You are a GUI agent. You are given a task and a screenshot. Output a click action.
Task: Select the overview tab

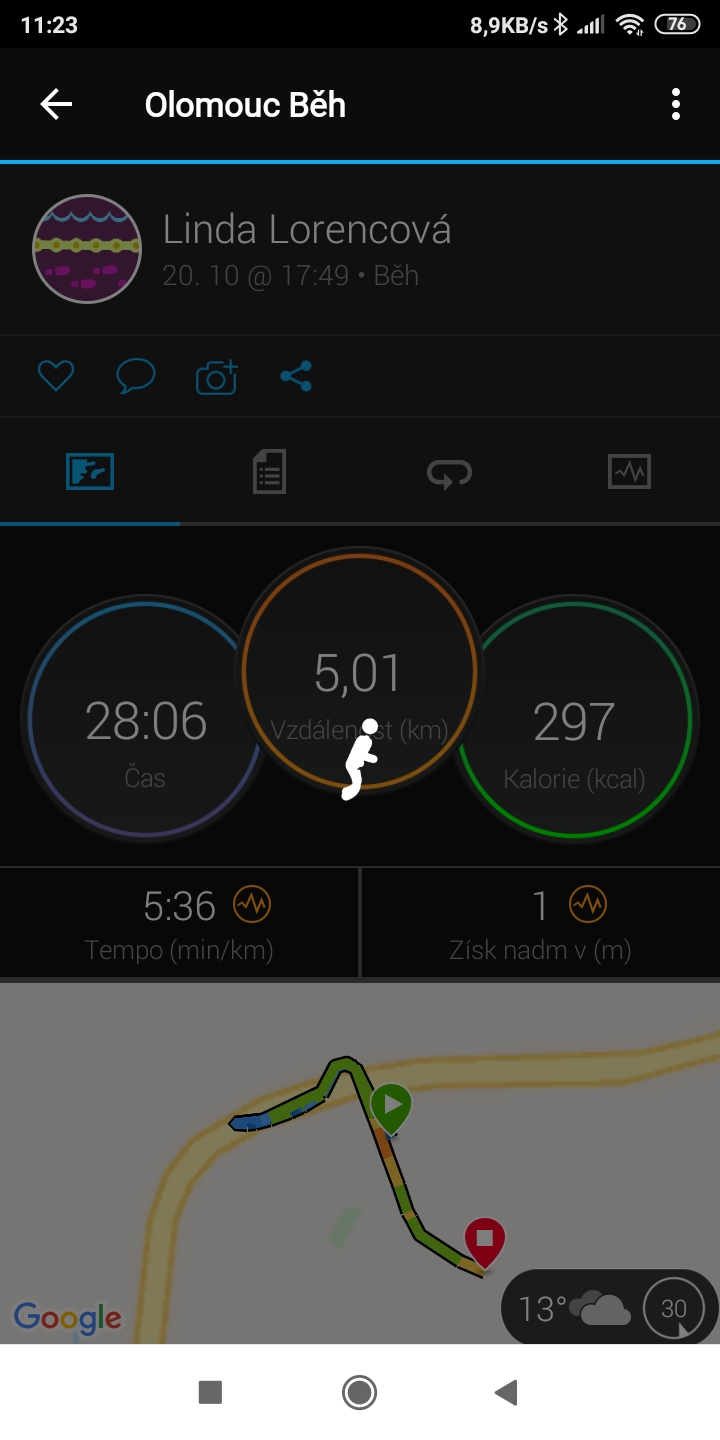pyautogui.click(x=90, y=471)
